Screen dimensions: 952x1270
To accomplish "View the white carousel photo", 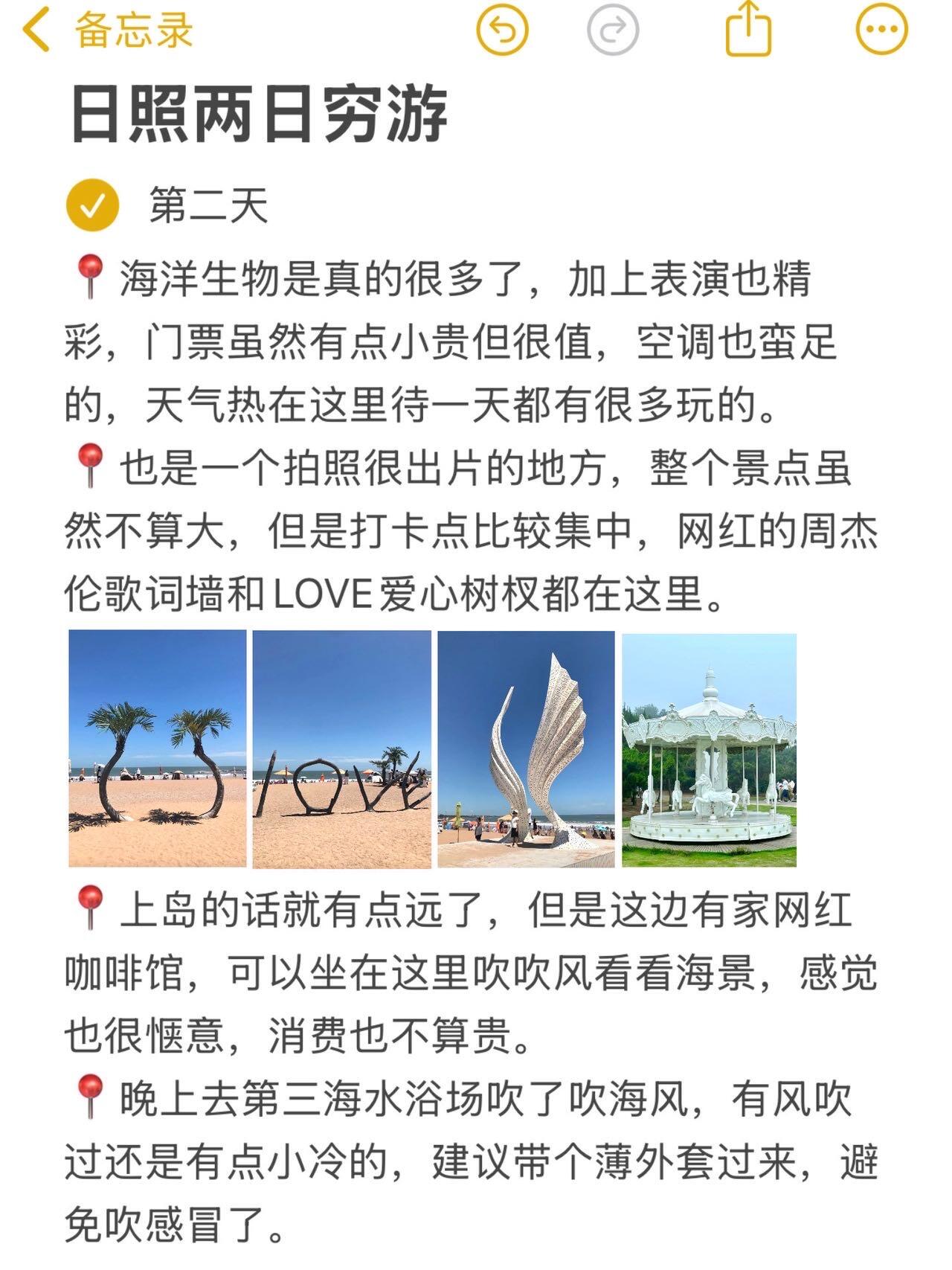I will point(709,750).
